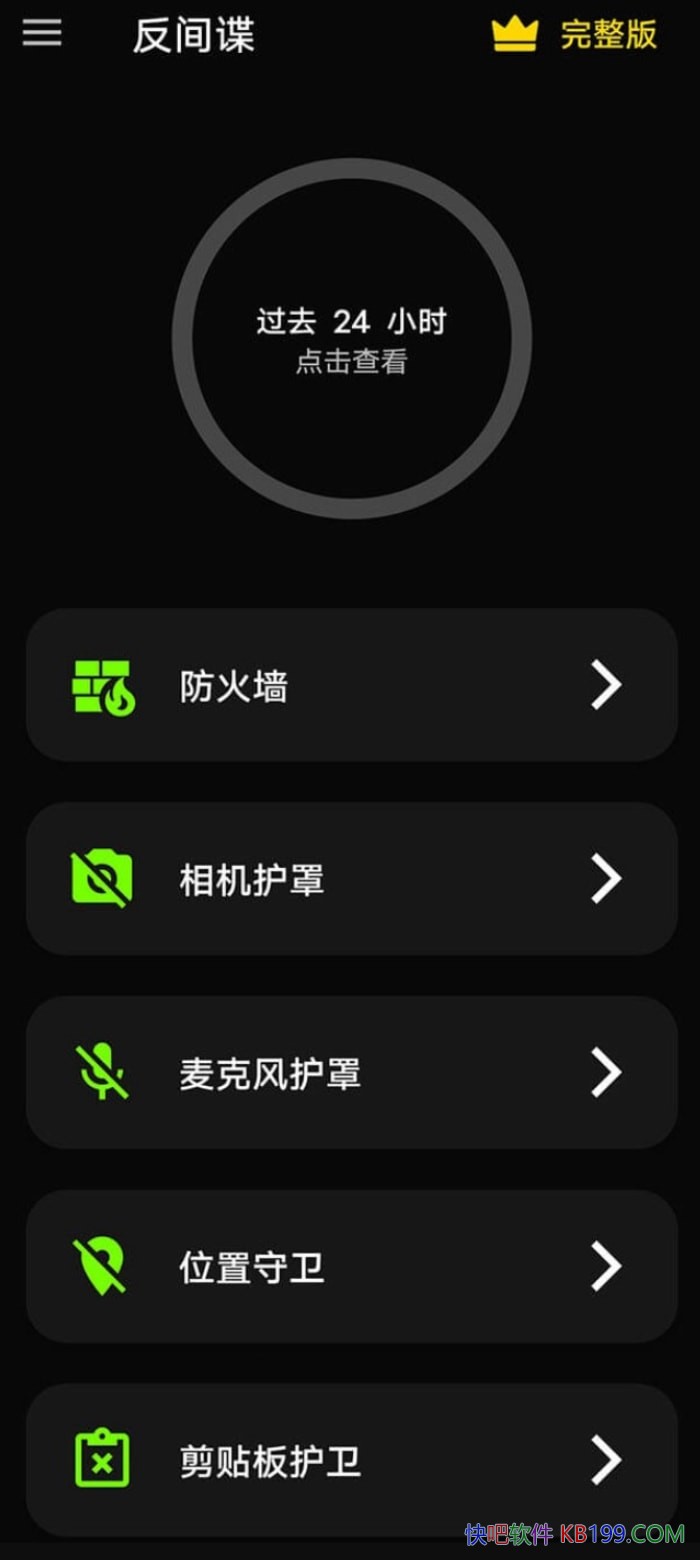The width and height of the screenshot is (700, 1560).
Task: Select the 剪贴板护卫 clipboard guard row
Action: tap(351, 1461)
